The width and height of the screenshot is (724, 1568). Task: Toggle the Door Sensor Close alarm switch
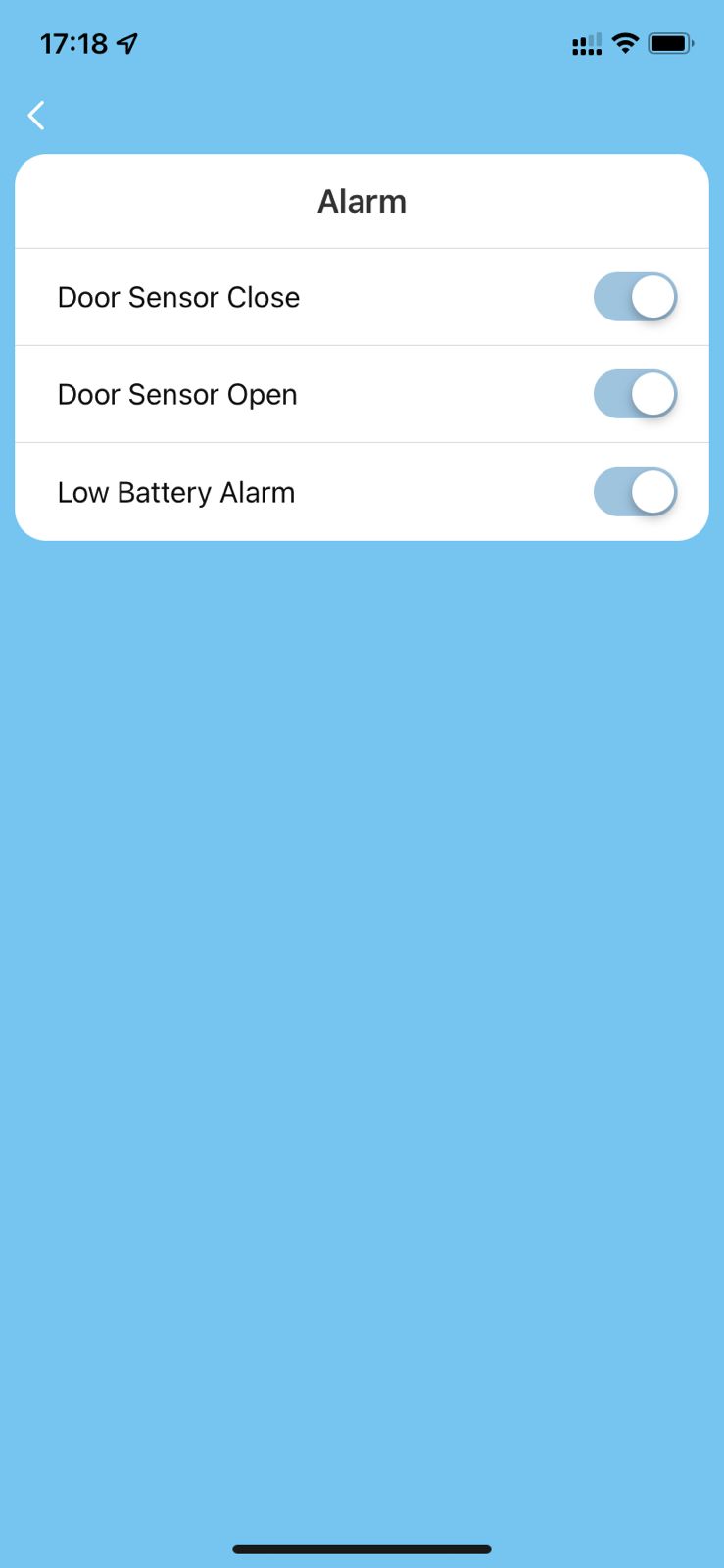pos(635,297)
